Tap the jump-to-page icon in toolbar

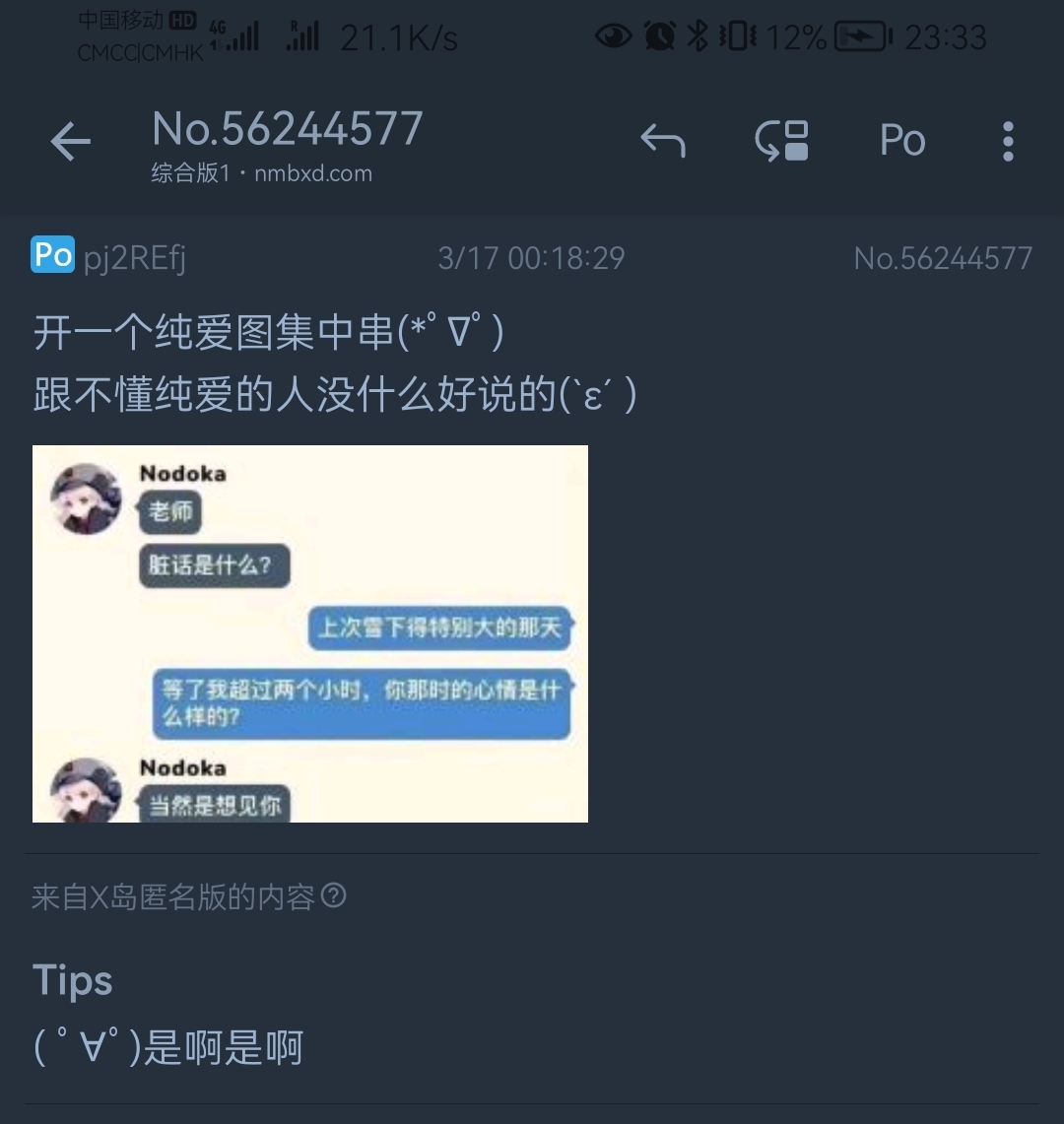(782, 141)
